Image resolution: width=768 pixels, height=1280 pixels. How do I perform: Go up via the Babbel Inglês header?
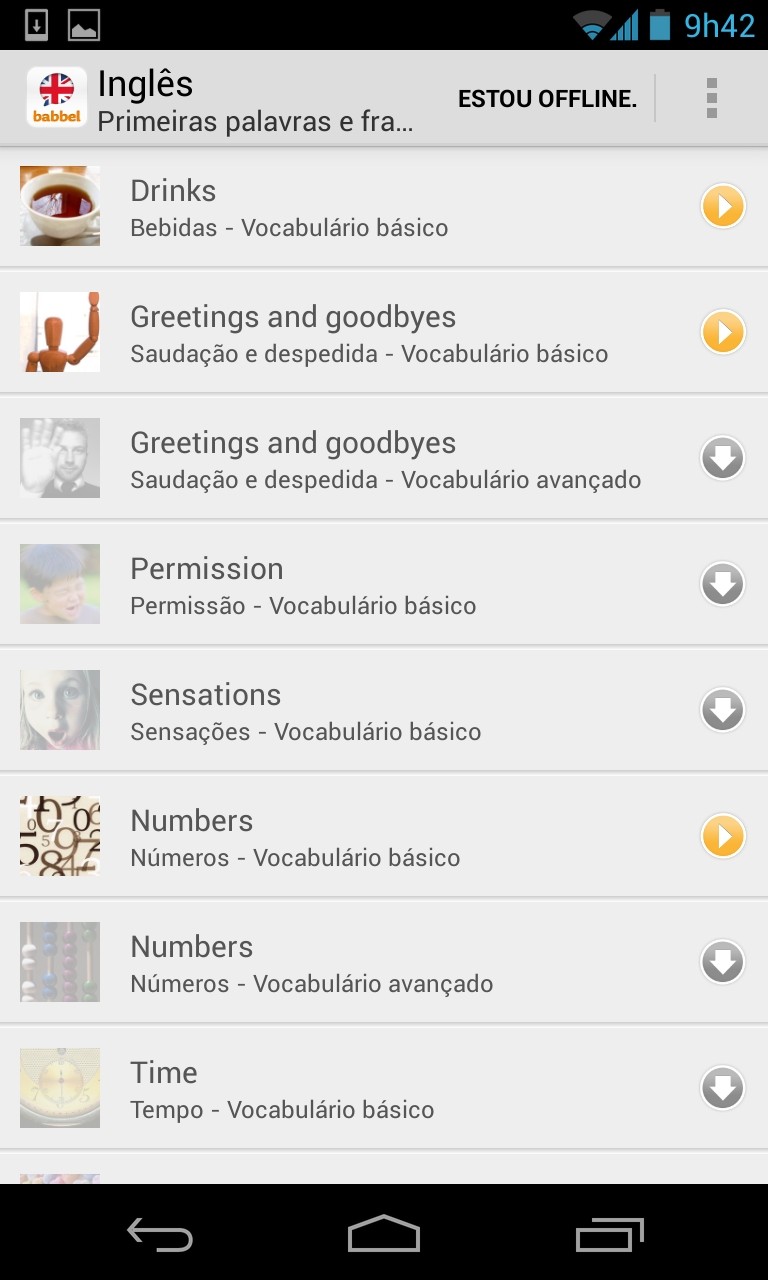tap(57, 98)
